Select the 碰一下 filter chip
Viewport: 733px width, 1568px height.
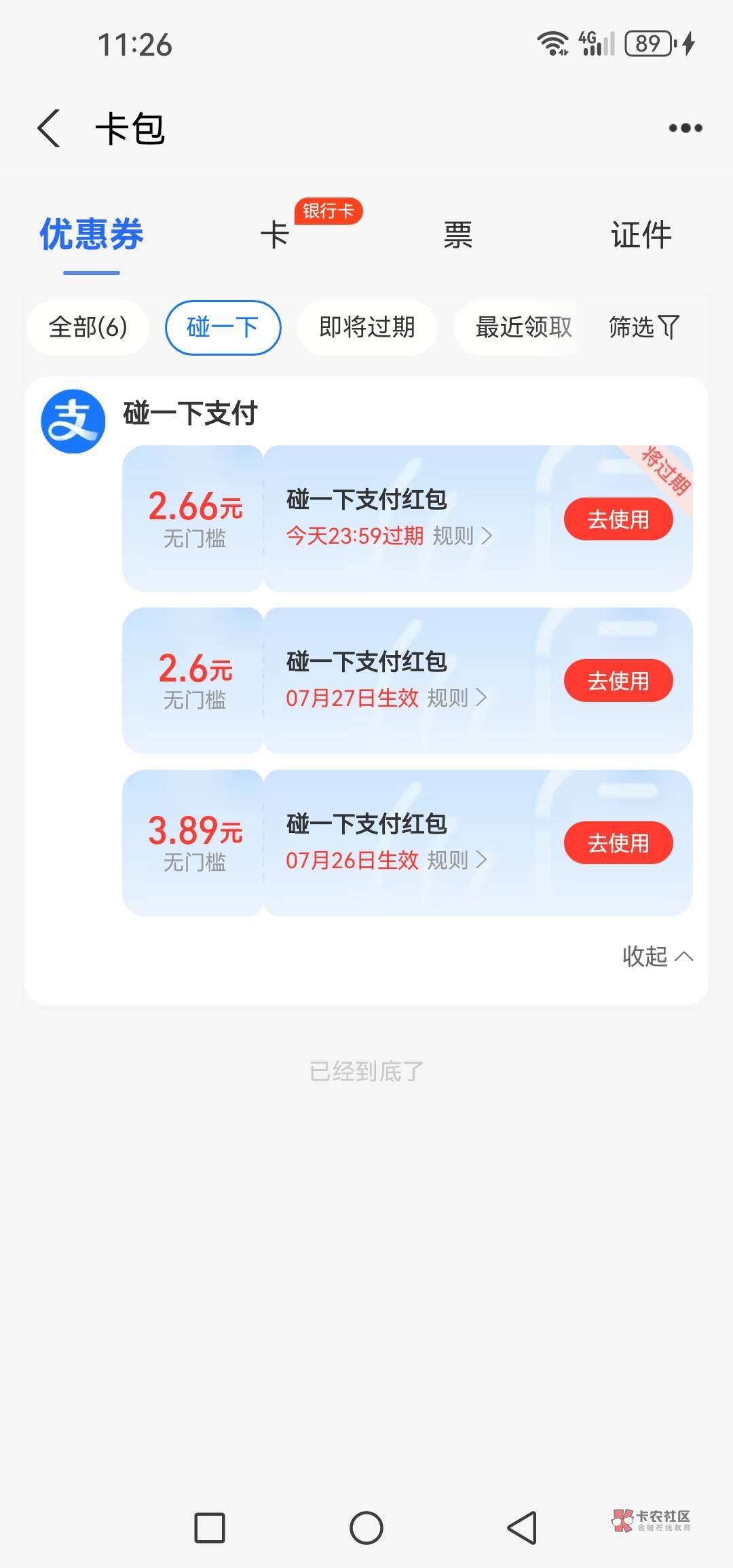[223, 328]
